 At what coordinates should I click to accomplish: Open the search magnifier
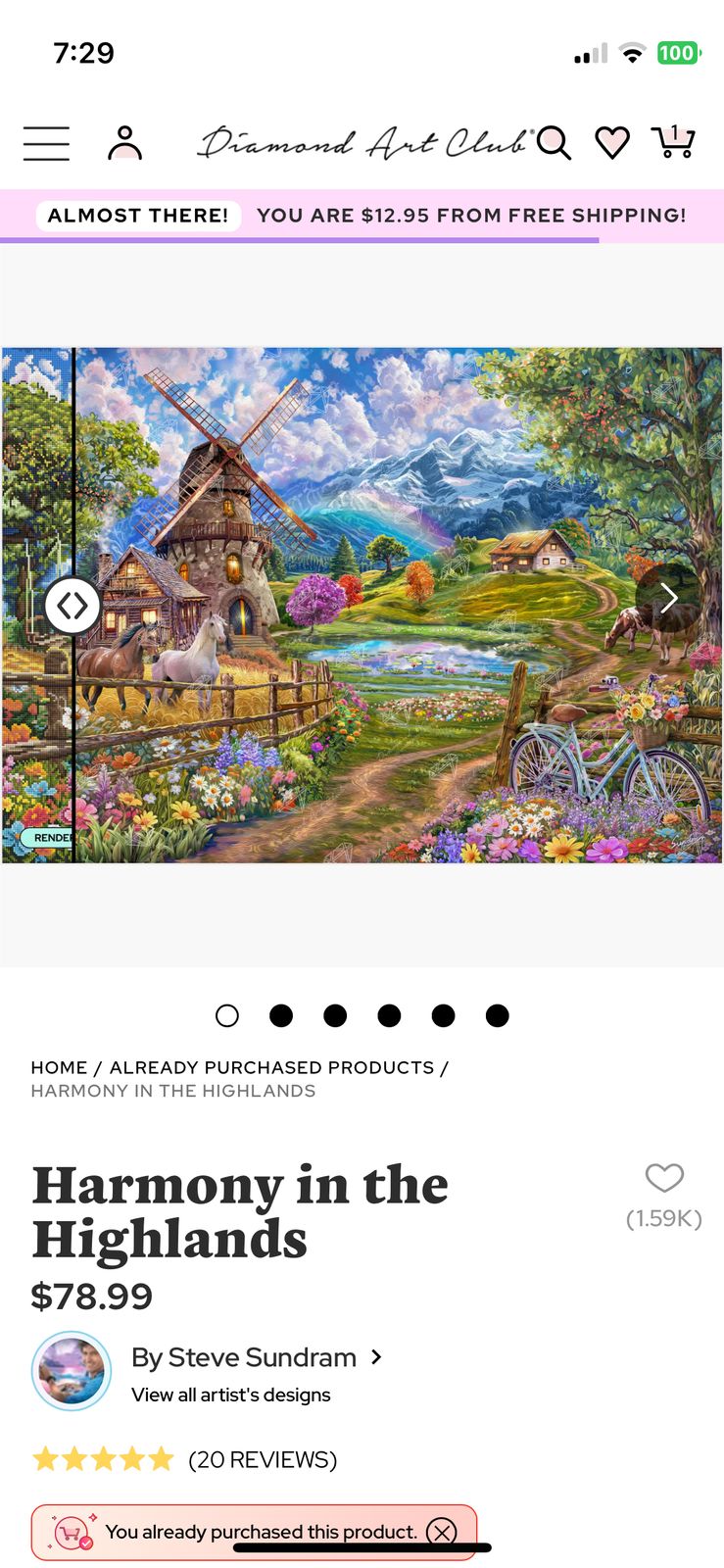coord(554,143)
